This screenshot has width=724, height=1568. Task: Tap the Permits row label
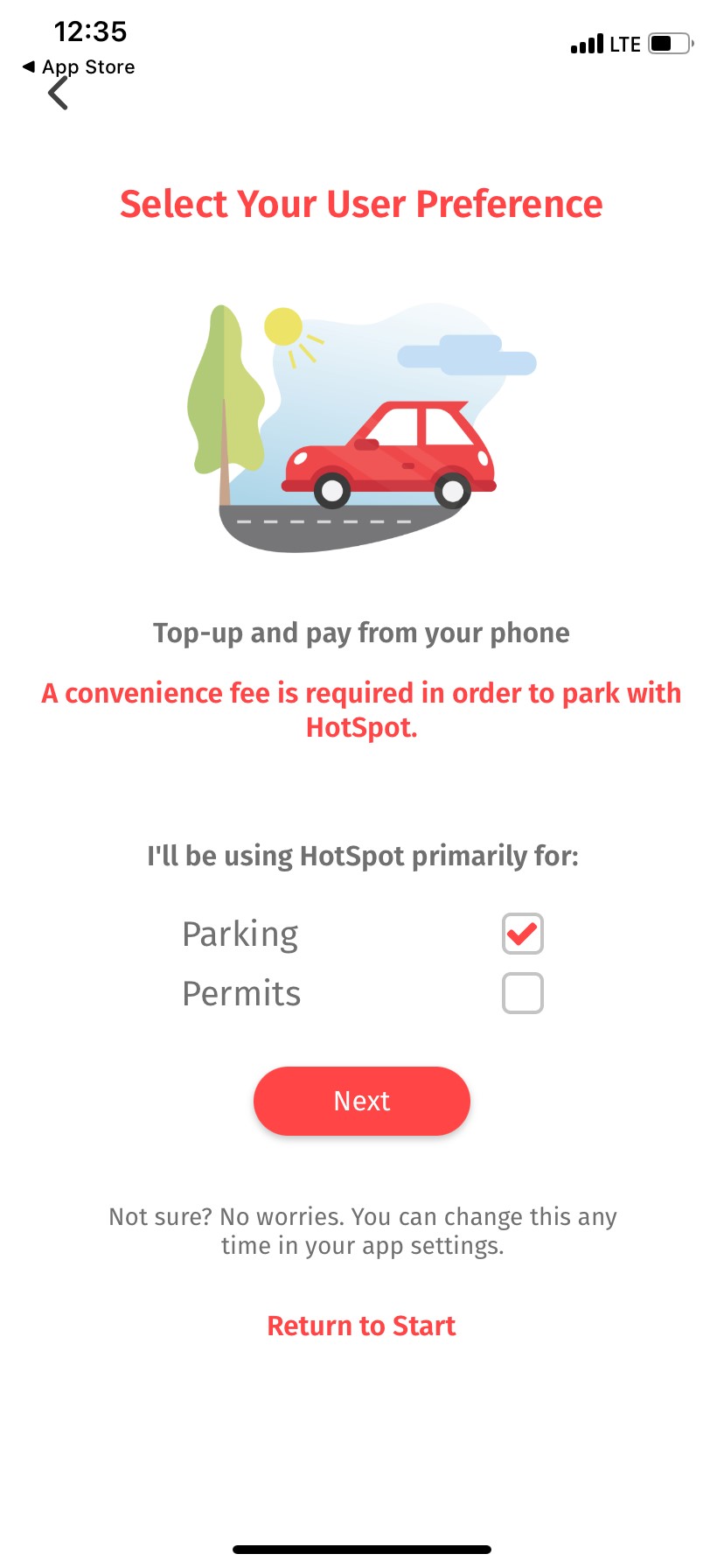pyautogui.click(x=240, y=993)
